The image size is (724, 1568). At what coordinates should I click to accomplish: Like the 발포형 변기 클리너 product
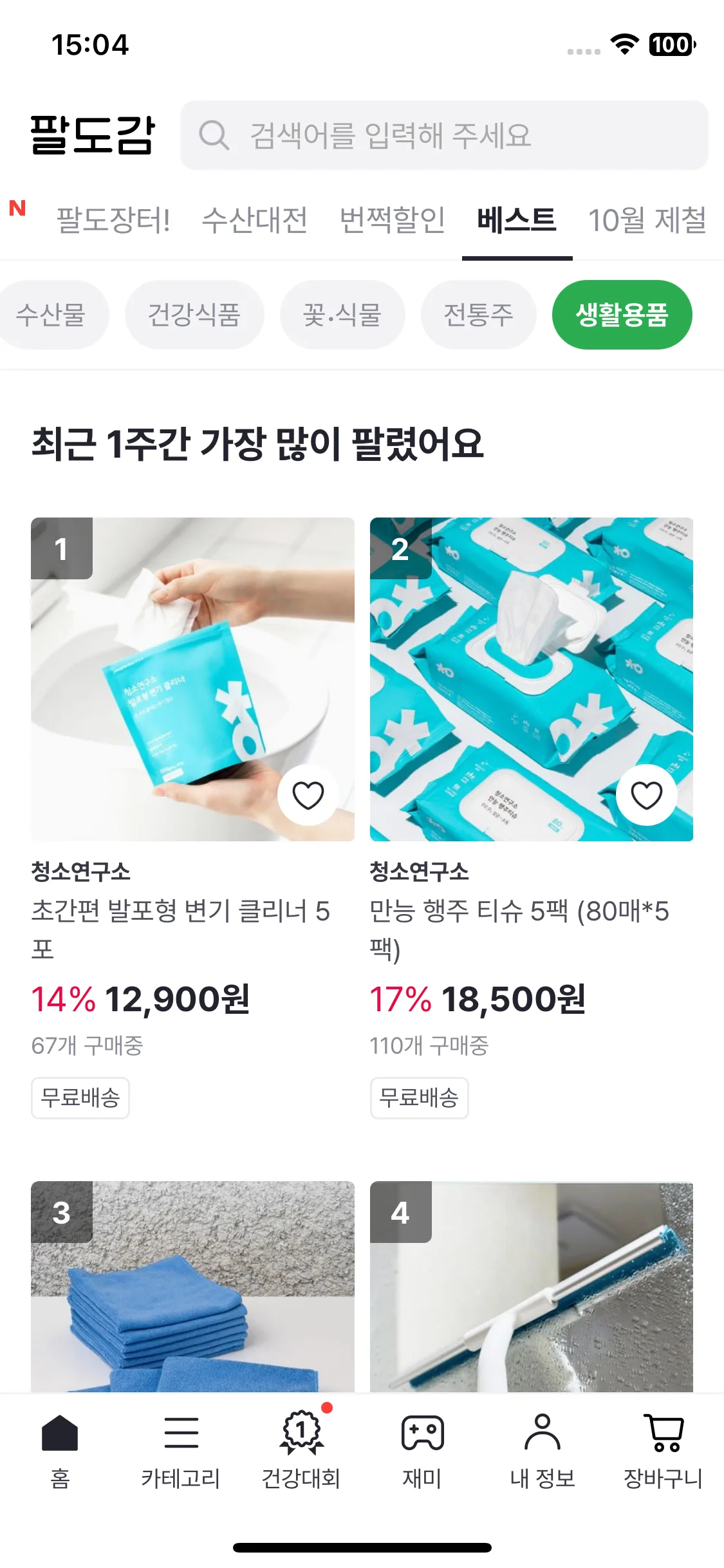pos(308,795)
